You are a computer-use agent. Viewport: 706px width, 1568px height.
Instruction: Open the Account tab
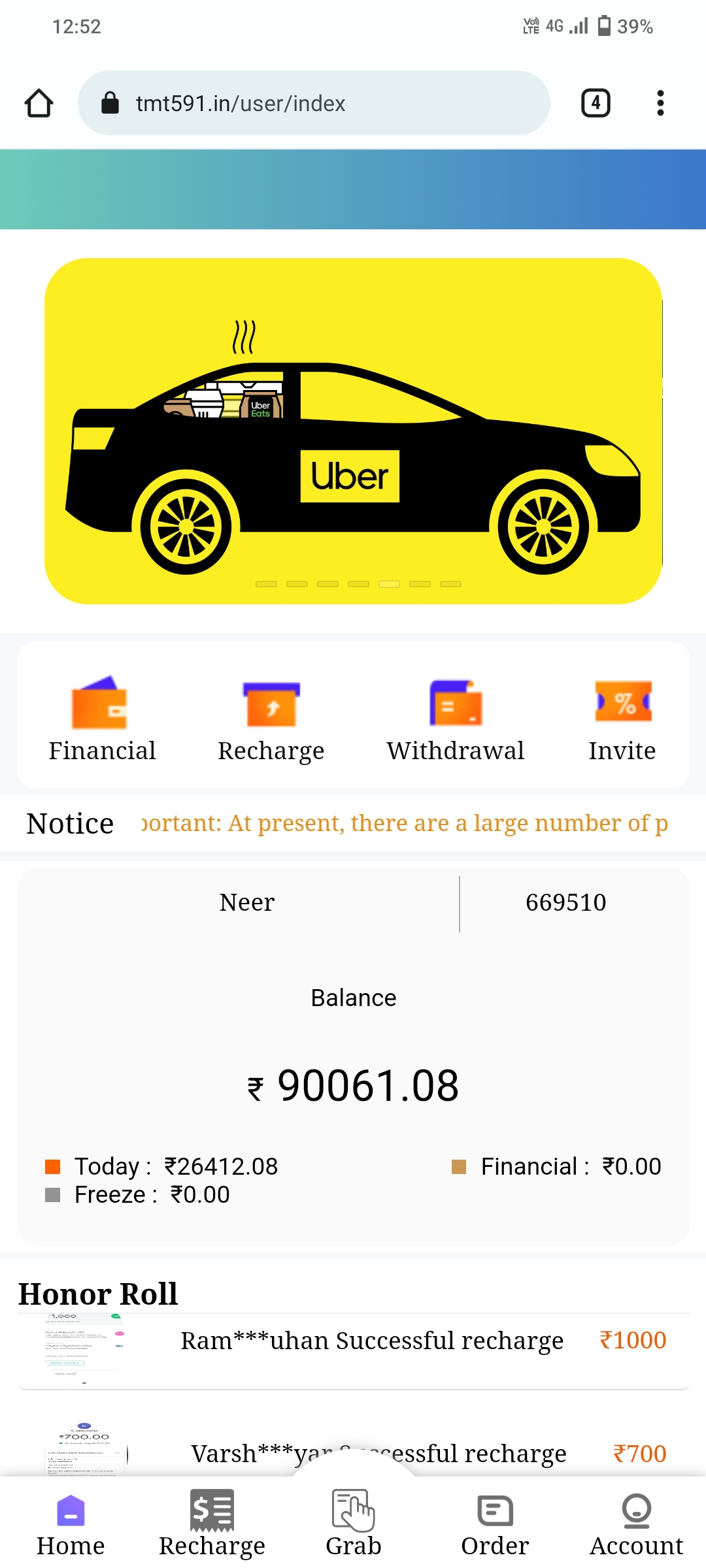tap(636, 1526)
